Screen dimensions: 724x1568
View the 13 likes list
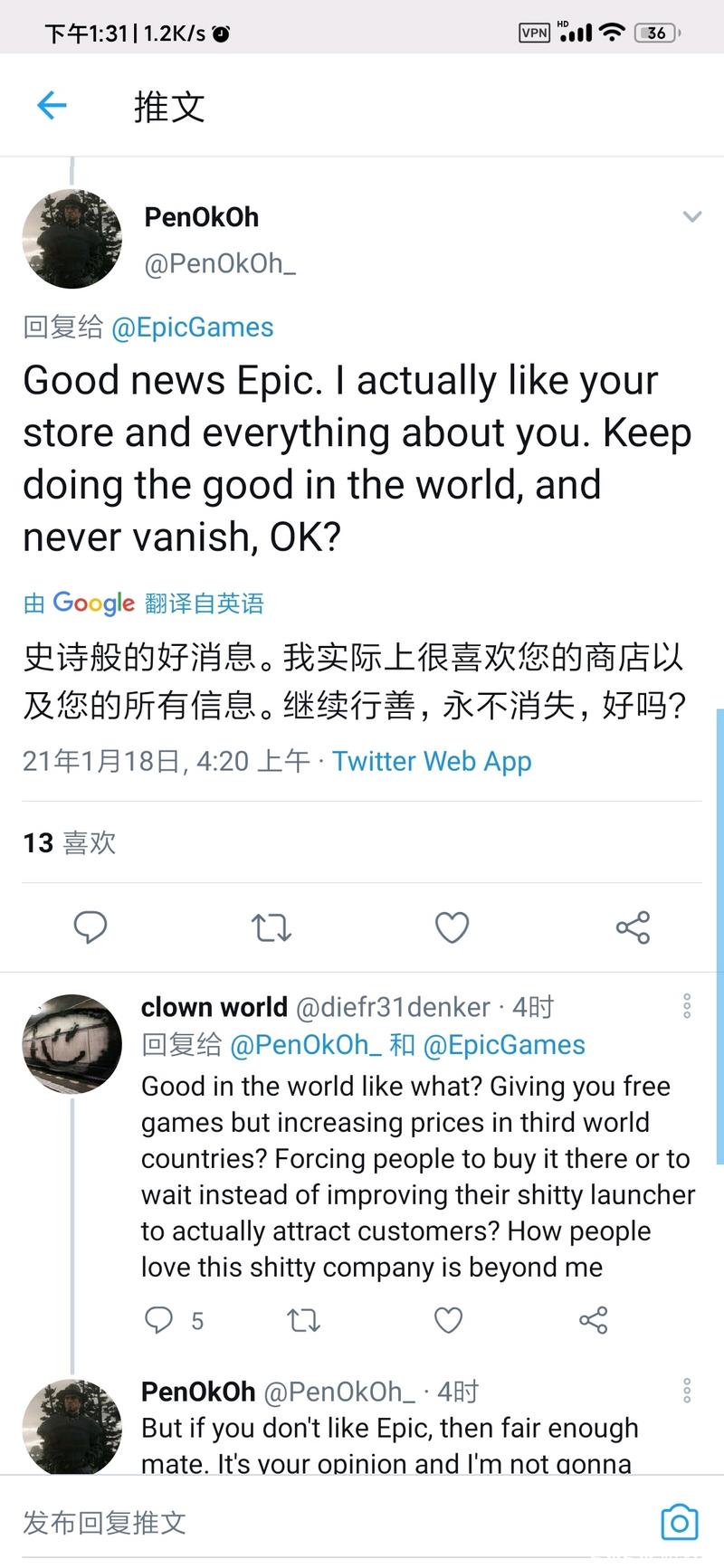coord(70,843)
